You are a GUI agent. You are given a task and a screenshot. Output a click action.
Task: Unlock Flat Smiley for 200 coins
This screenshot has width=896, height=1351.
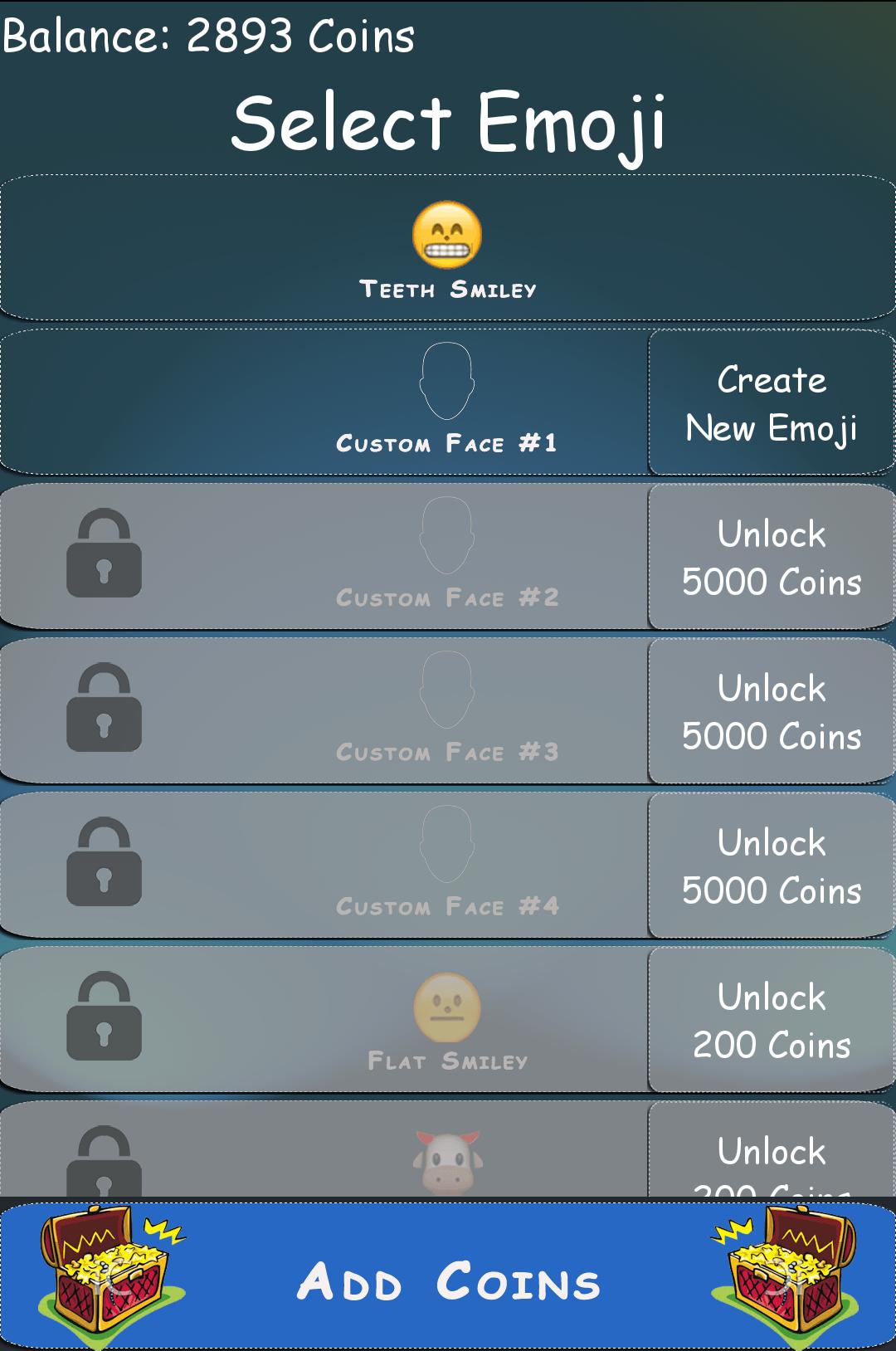click(772, 1021)
